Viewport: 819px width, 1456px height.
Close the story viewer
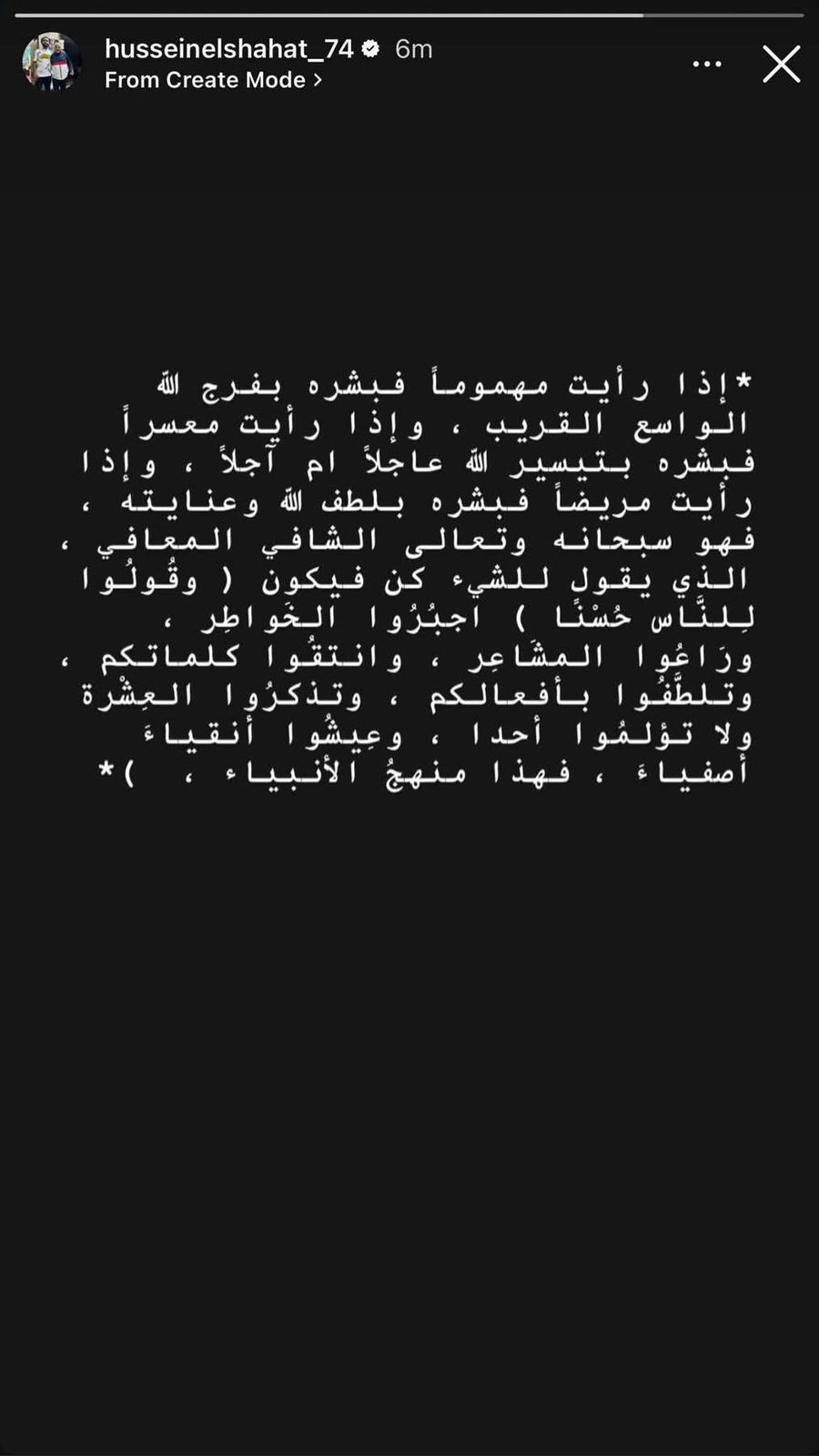781,65
